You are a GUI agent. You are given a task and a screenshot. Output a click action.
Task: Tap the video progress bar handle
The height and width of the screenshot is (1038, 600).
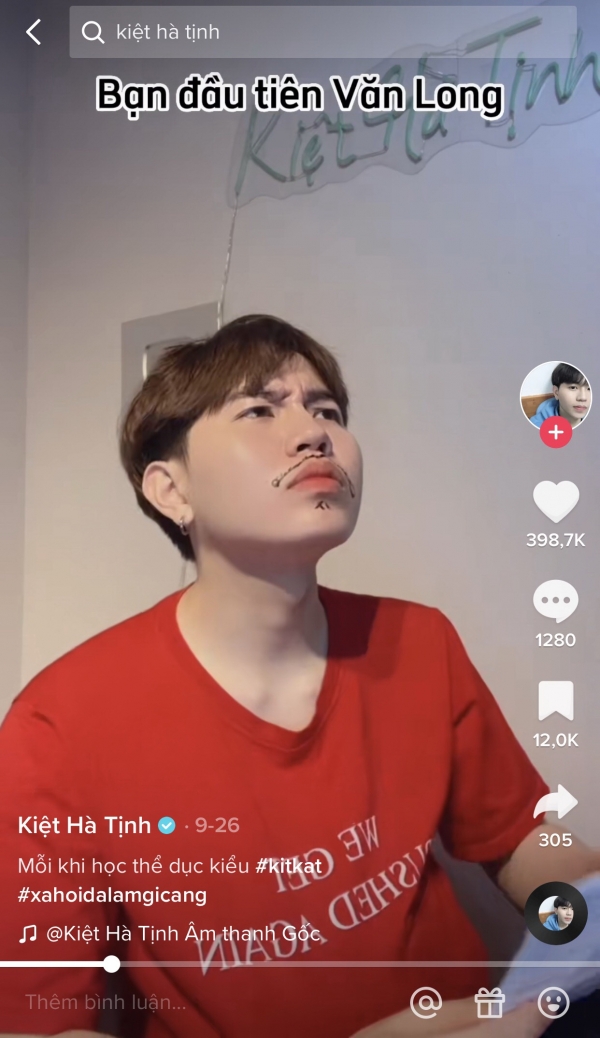click(112, 964)
